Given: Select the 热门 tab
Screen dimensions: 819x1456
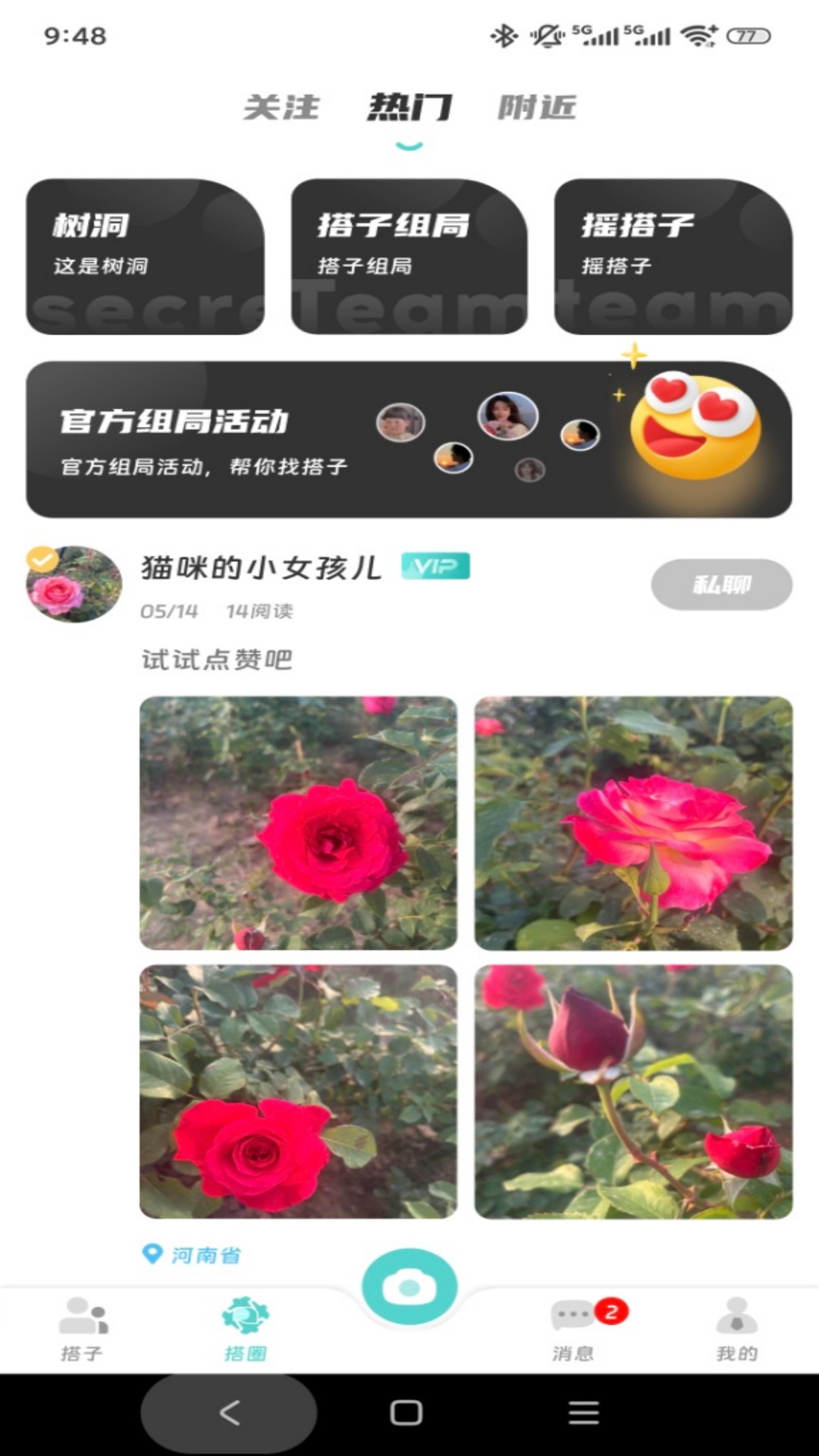Looking at the screenshot, I should [409, 107].
